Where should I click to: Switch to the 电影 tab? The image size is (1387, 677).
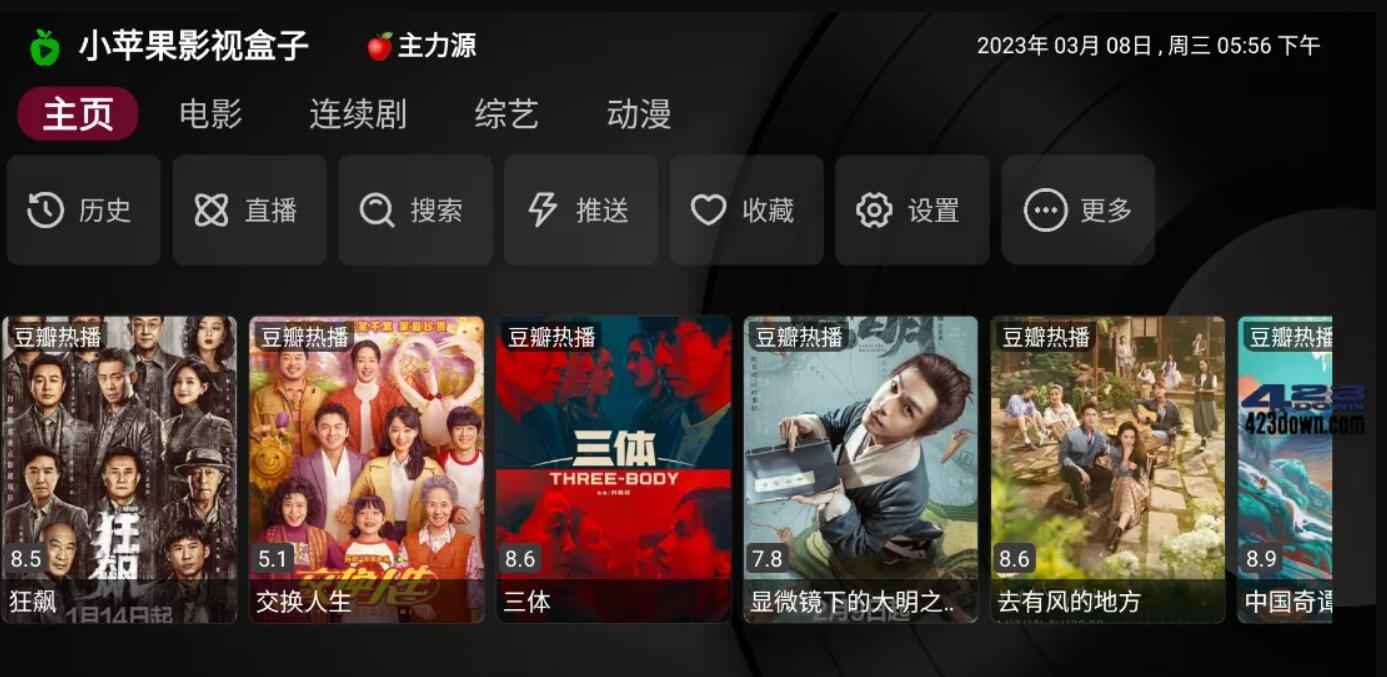click(210, 114)
